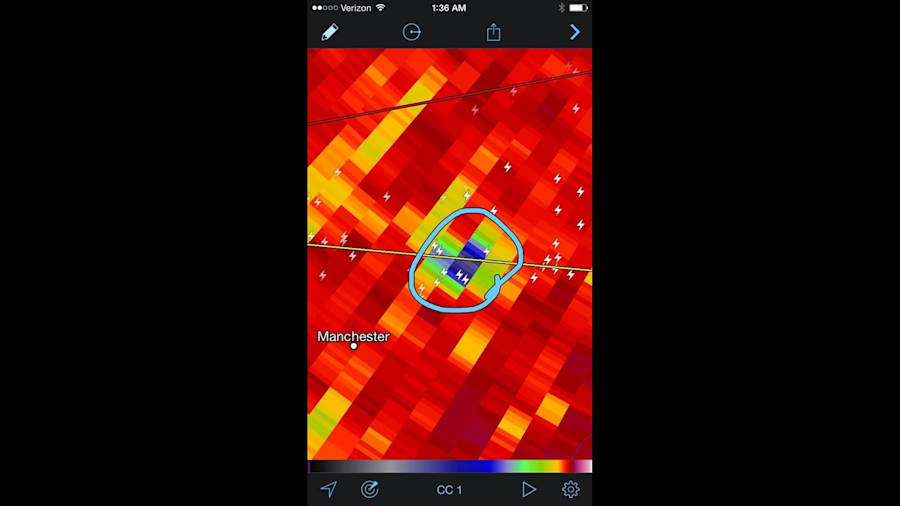Image resolution: width=900 pixels, height=506 pixels.
Task: Share the radar image
Action: (x=493, y=32)
